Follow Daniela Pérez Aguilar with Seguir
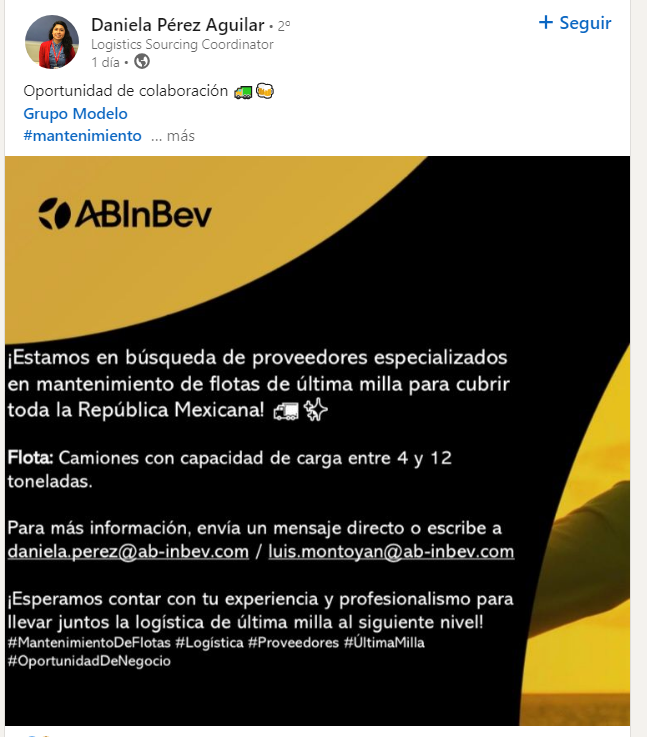647x737 pixels. click(575, 23)
